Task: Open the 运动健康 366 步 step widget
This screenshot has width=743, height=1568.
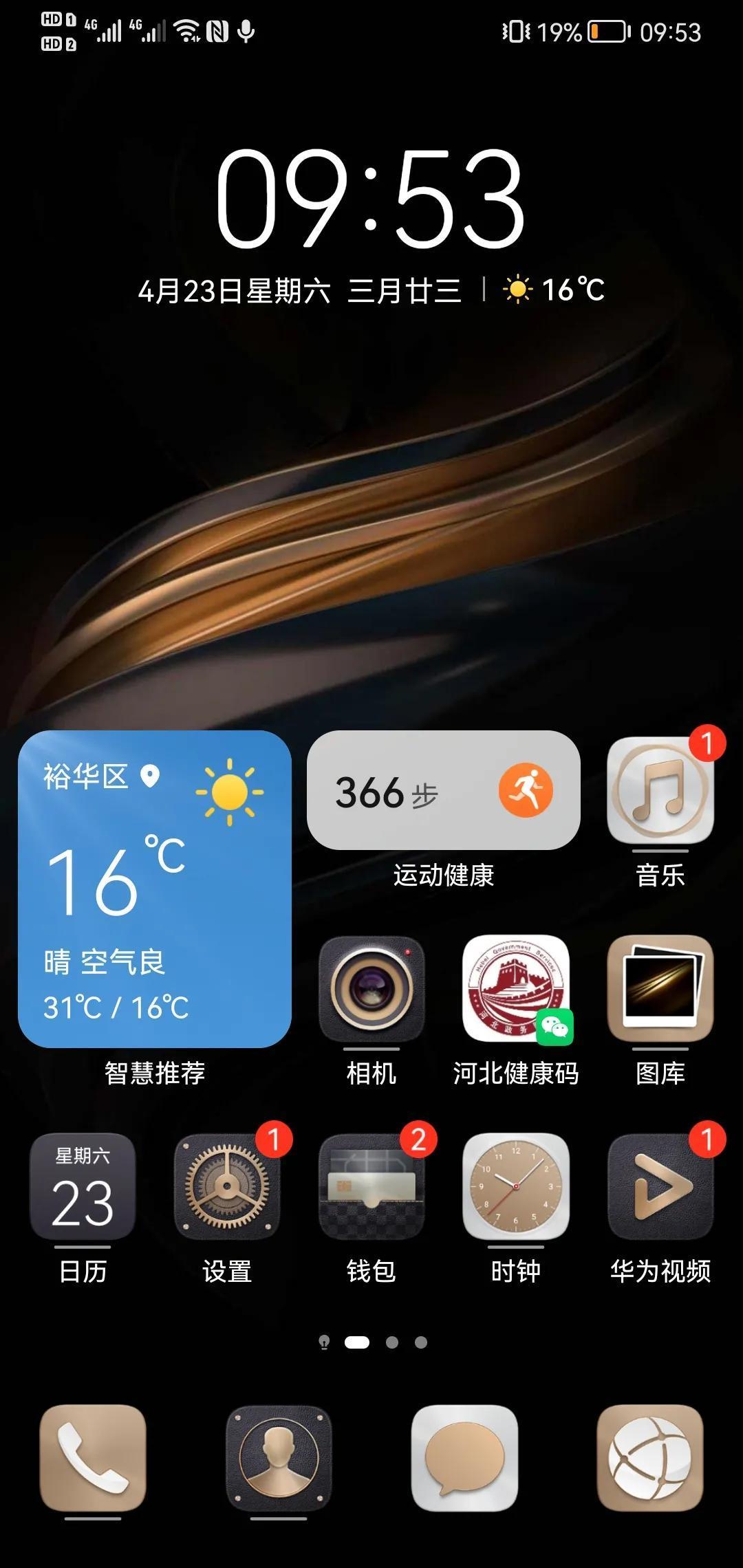Action: (x=444, y=791)
